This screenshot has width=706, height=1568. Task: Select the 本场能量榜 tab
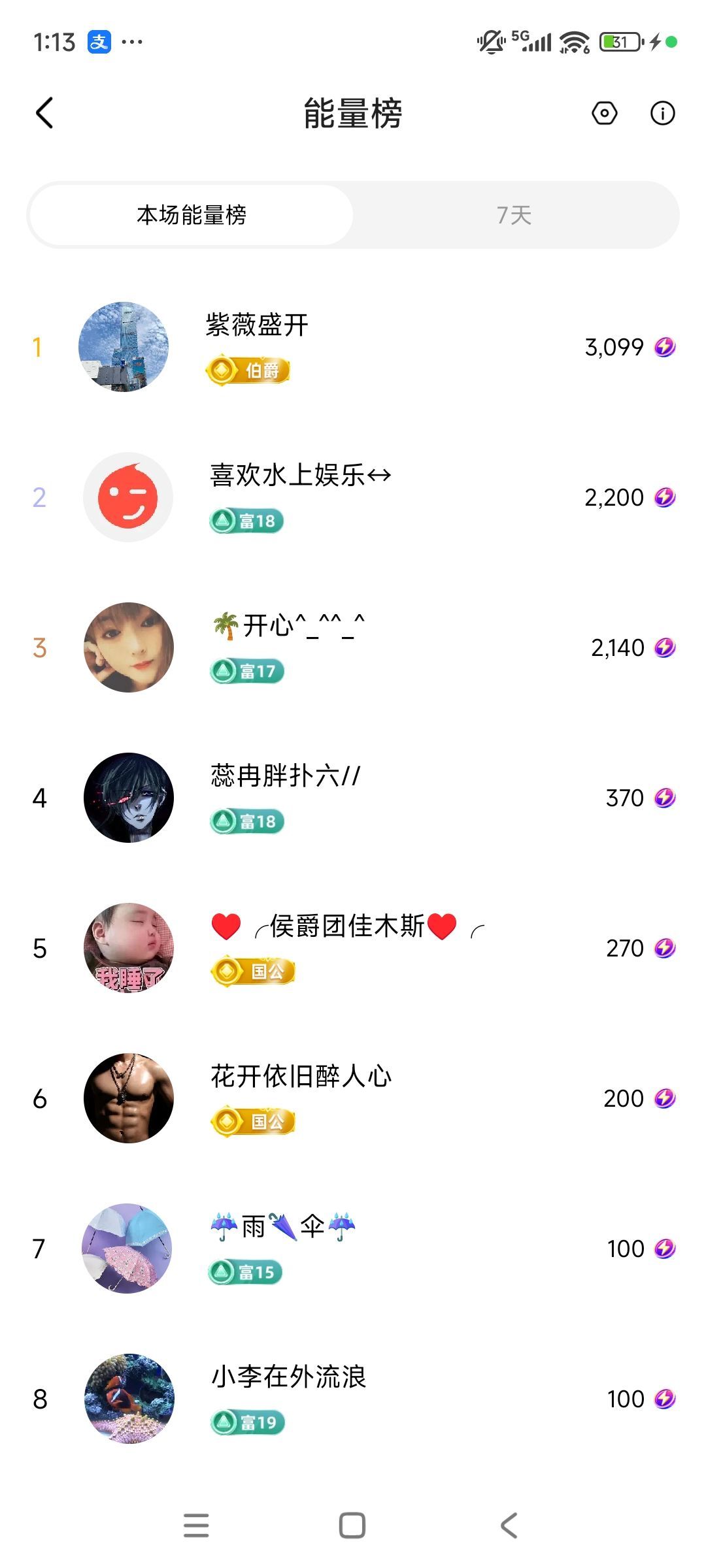(191, 215)
